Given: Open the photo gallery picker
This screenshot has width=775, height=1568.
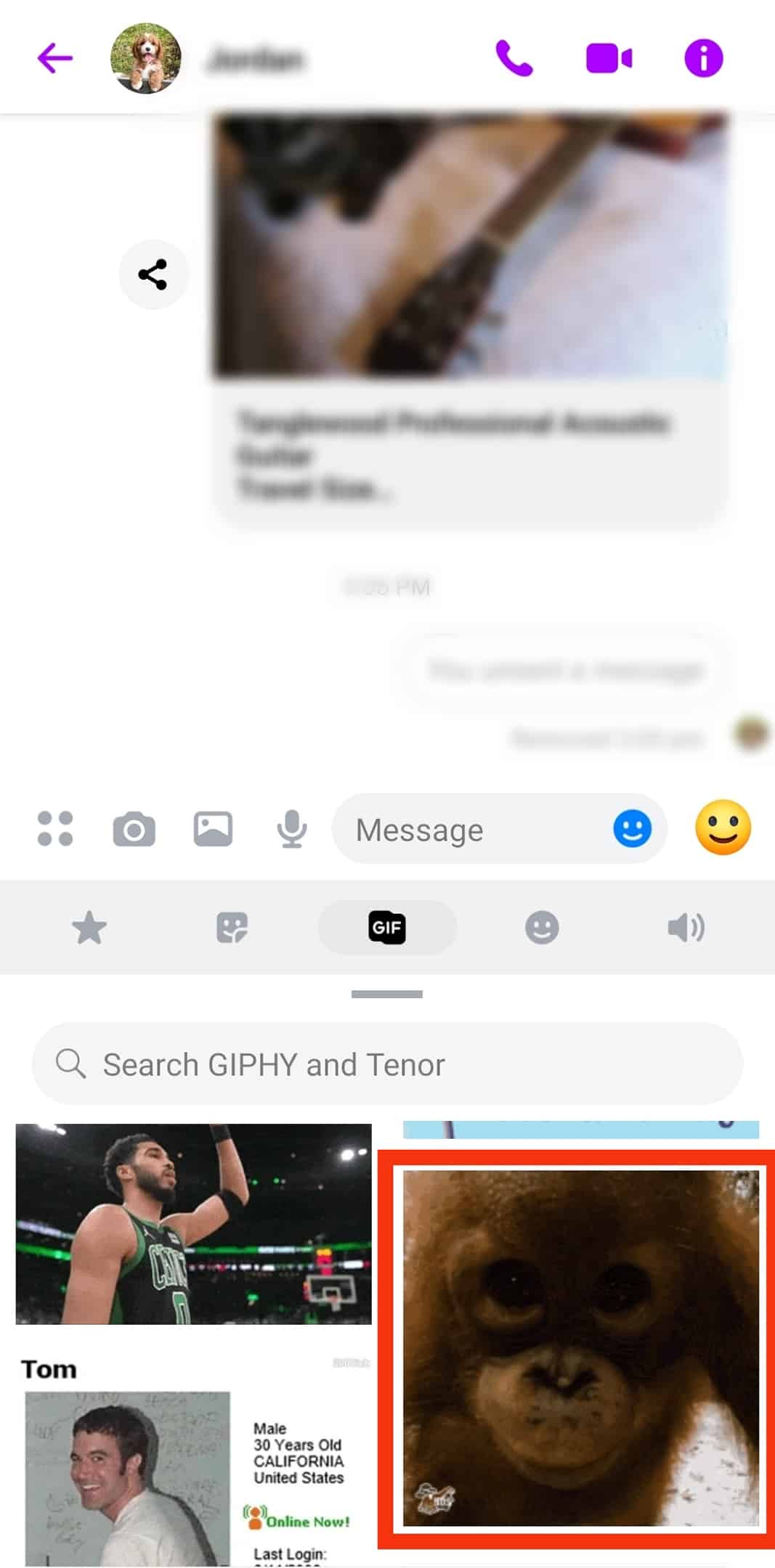Looking at the screenshot, I should pos(213,829).
